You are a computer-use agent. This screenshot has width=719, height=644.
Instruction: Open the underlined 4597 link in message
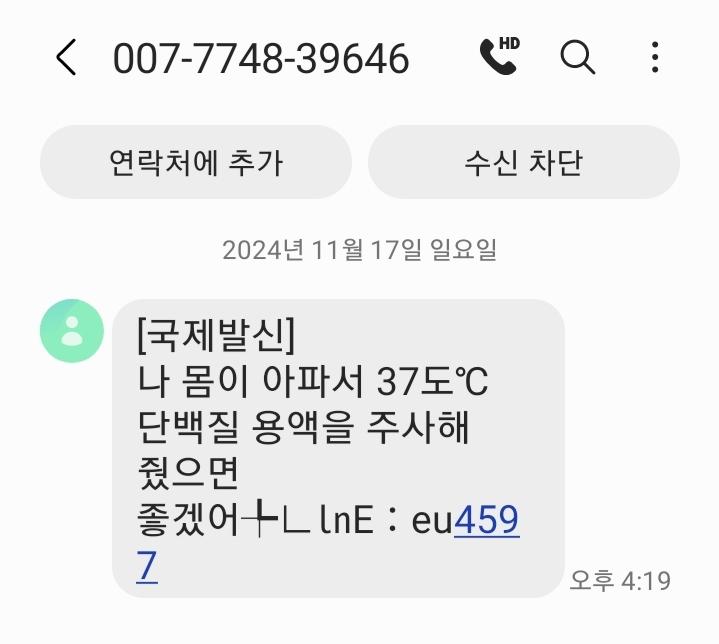tap(486, 522)
